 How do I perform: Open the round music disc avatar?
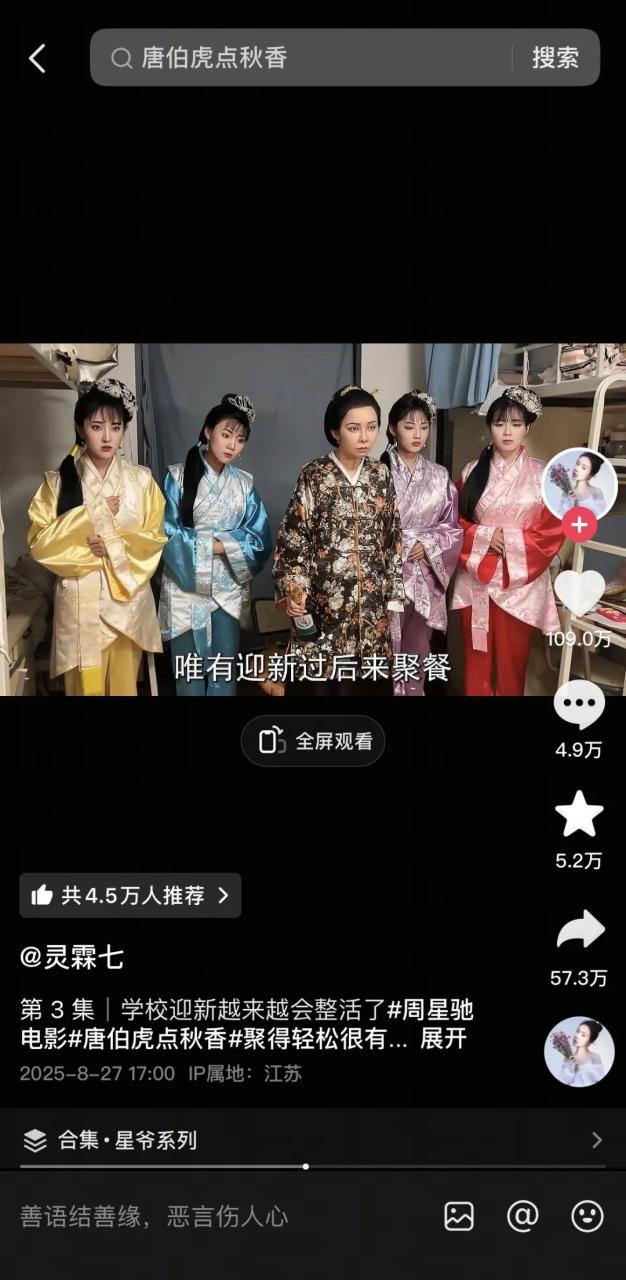pyautogui.click(x=579, y=1051)
